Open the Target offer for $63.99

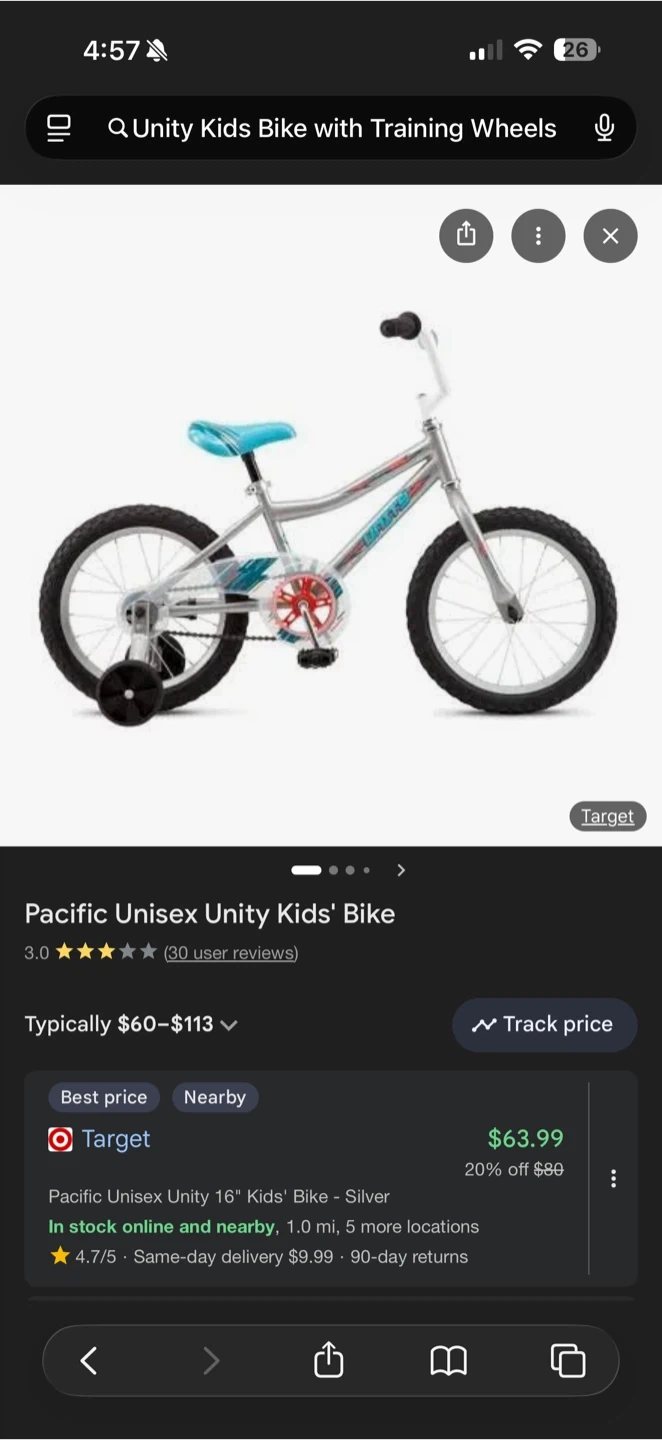click(x=116, y=1139)
